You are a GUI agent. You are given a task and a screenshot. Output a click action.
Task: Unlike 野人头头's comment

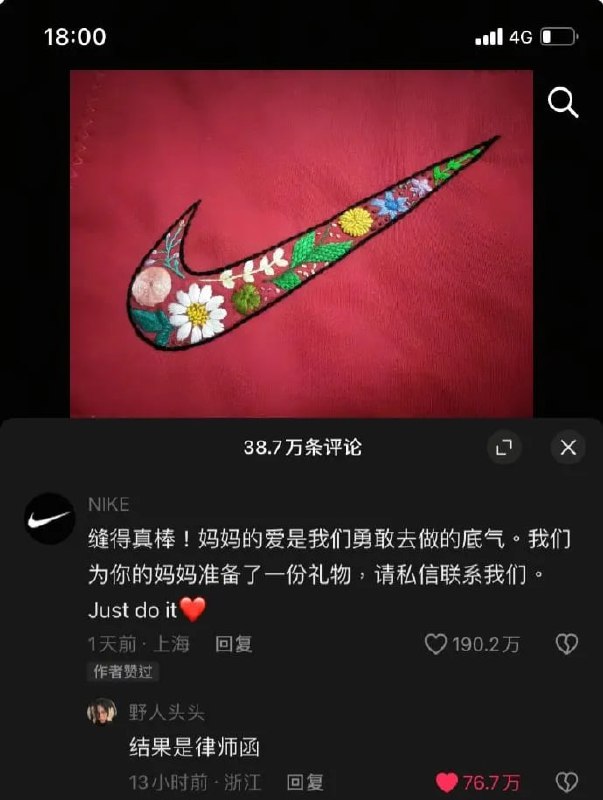point(447,782)
